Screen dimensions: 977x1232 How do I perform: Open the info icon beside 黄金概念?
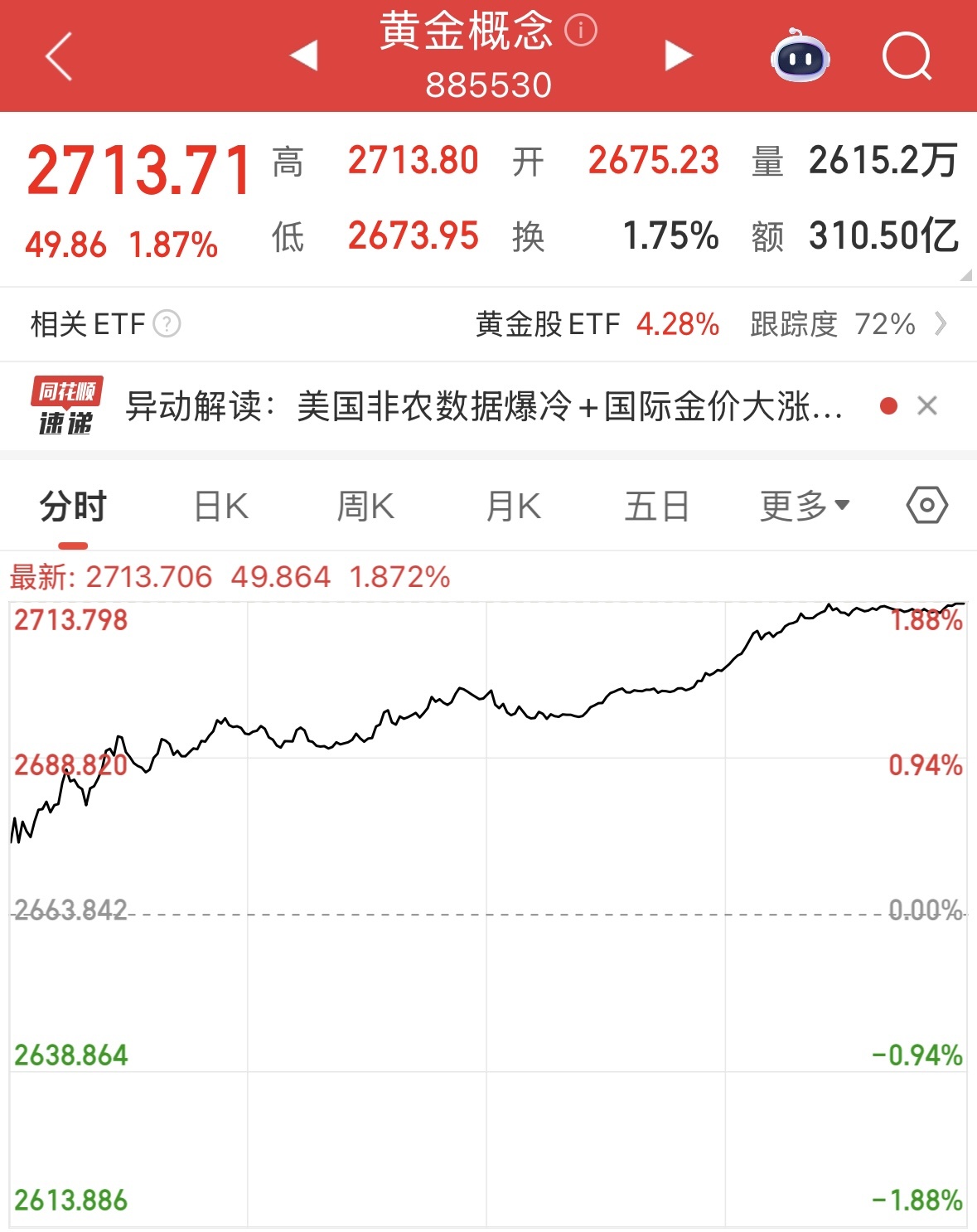pos(581,31)
